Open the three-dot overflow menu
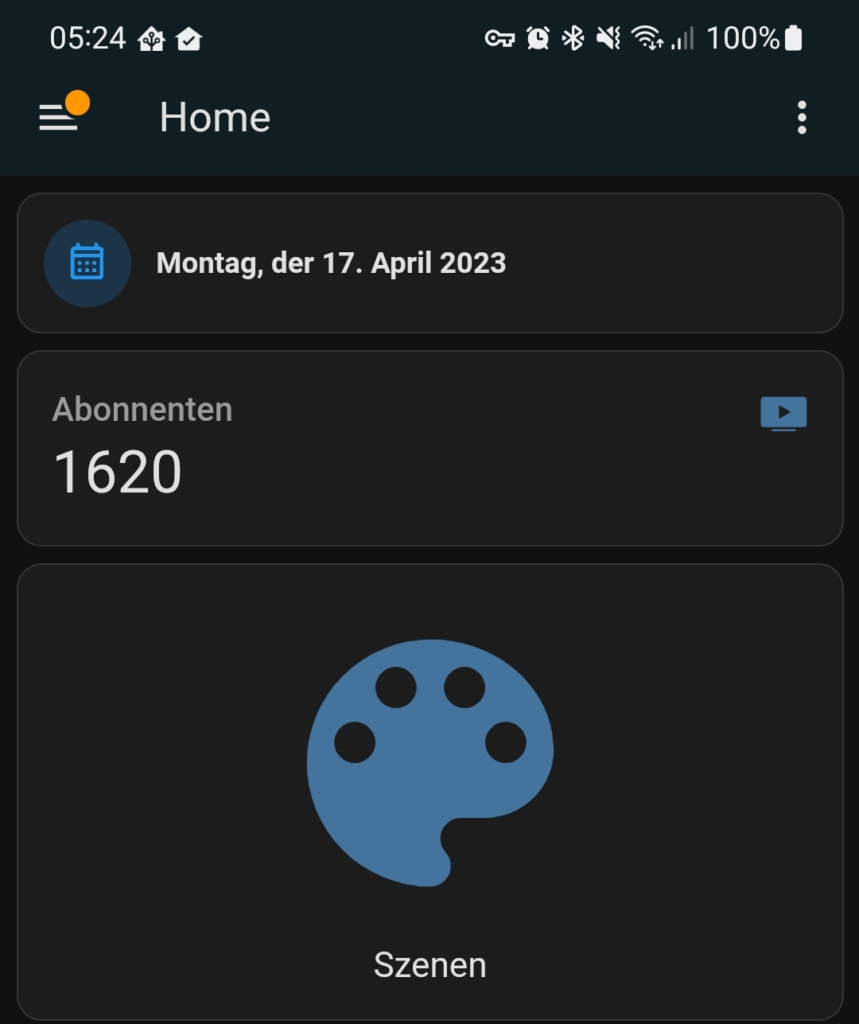859x1024 pixels. (800, 117)
